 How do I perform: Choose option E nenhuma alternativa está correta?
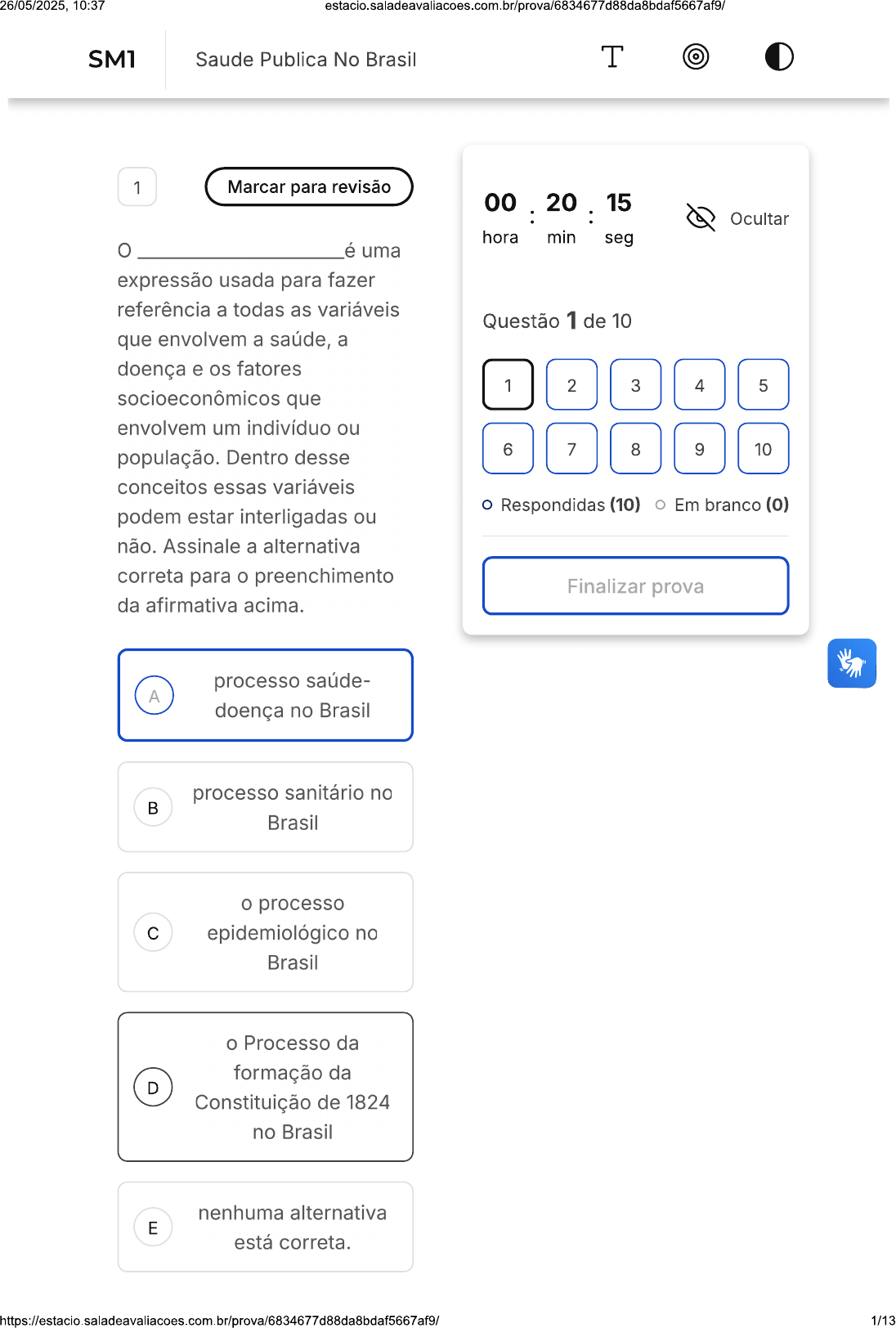266,1227
